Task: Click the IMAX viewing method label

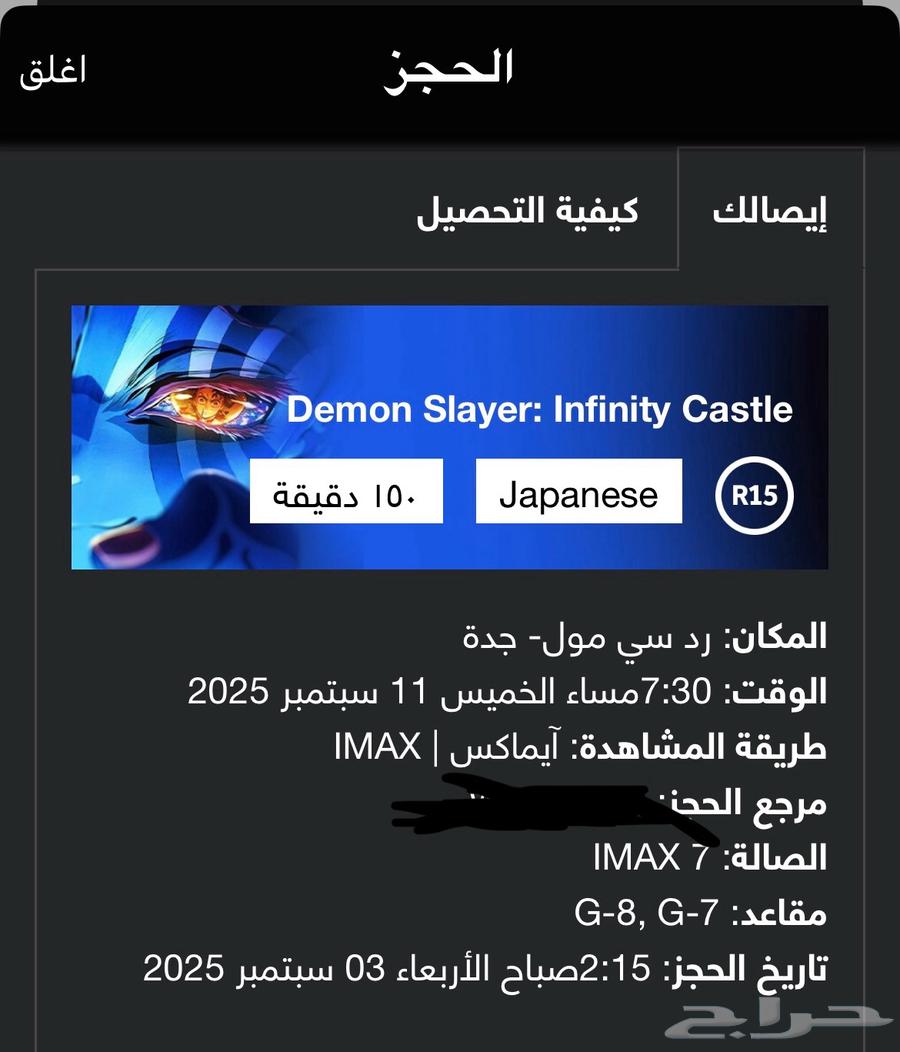Action: pyautogui.click(x=380, y=744)
